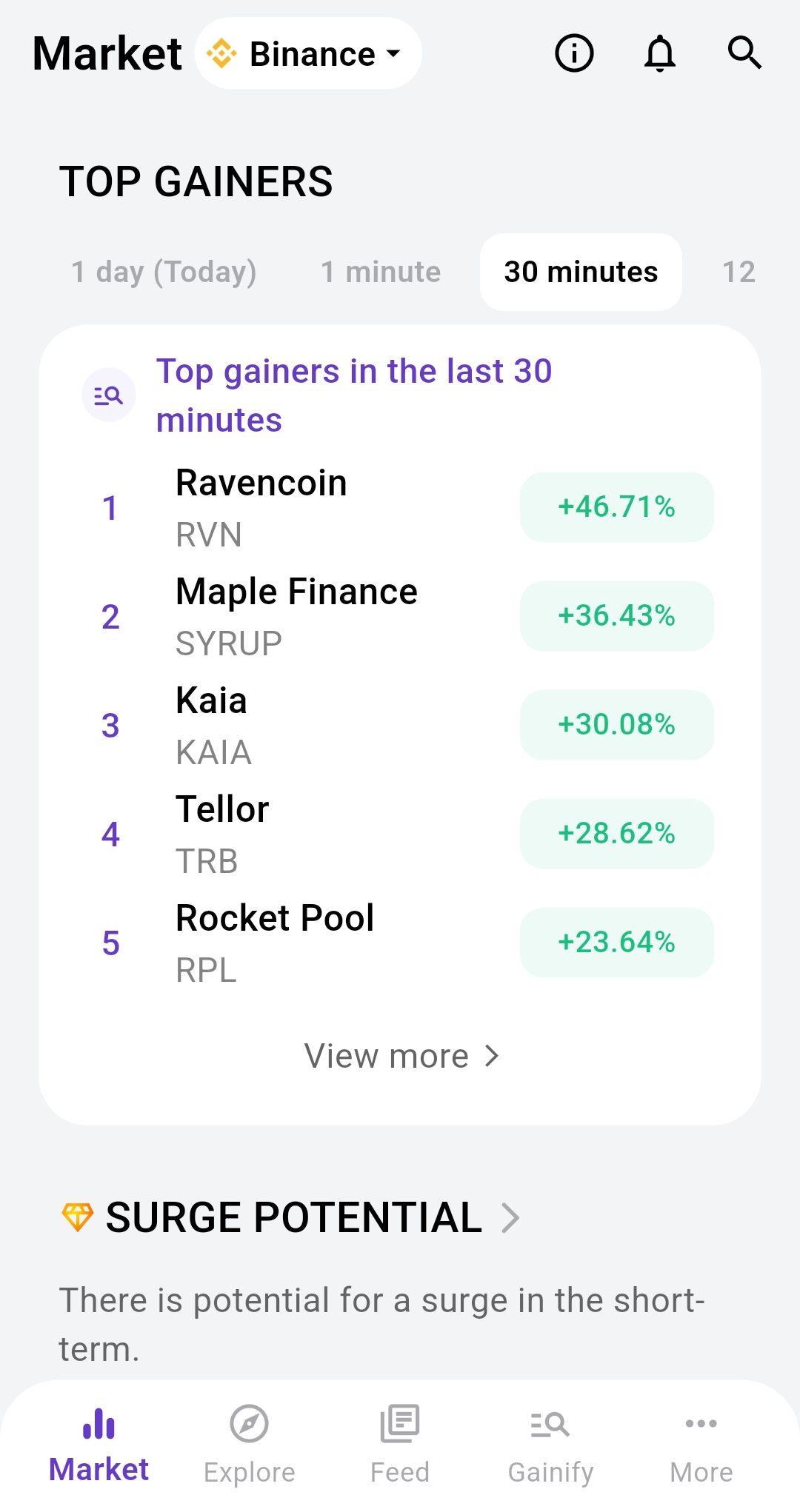This screenshot has height=1512, width=800.
Task: Open the Explore compass icon
Action: pos(249,1422)
